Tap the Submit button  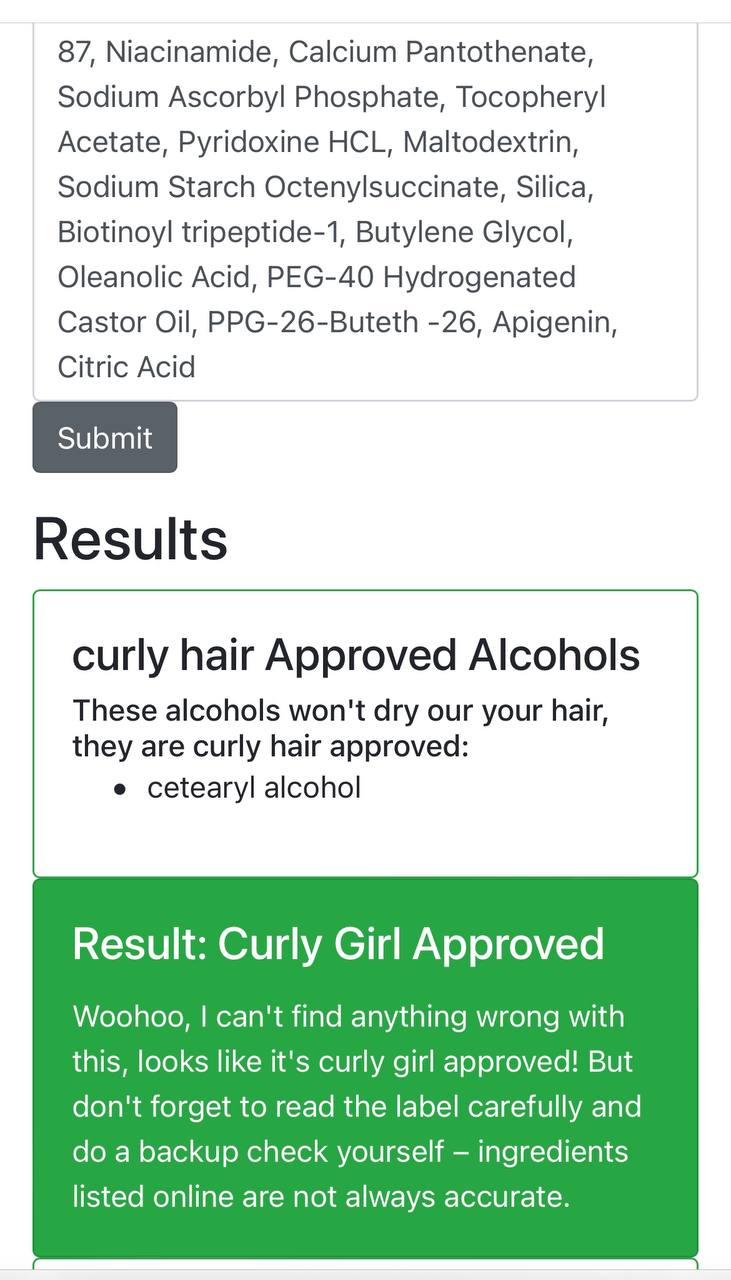point(105,437)
